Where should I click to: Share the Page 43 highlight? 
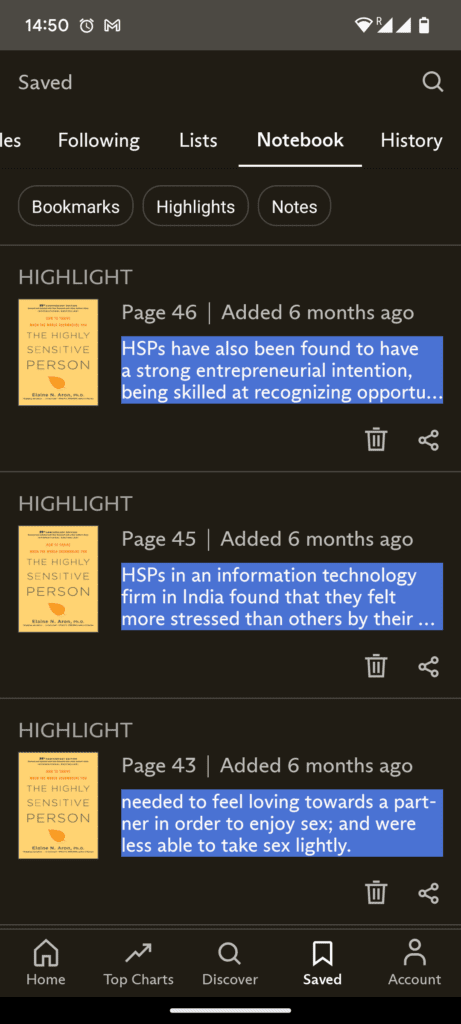428,893
